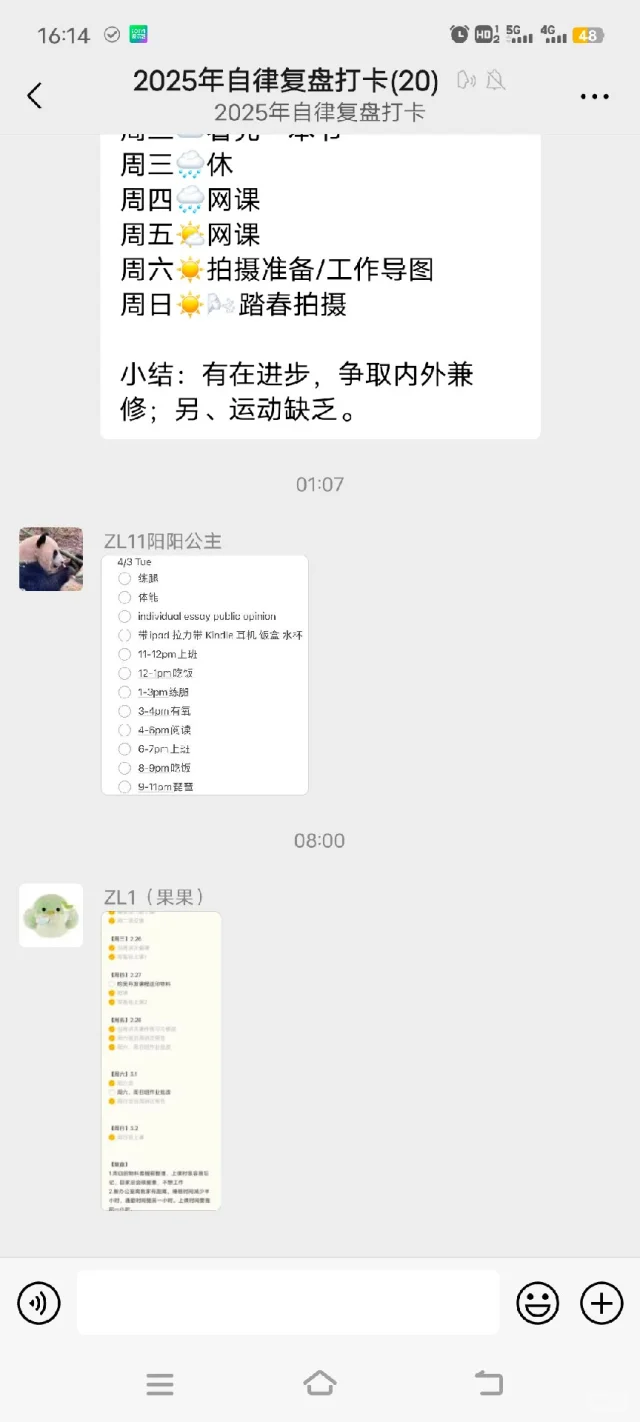View ZL11阳阳公主's to-do list image
640x1422 pixels.
coord(205,675)
